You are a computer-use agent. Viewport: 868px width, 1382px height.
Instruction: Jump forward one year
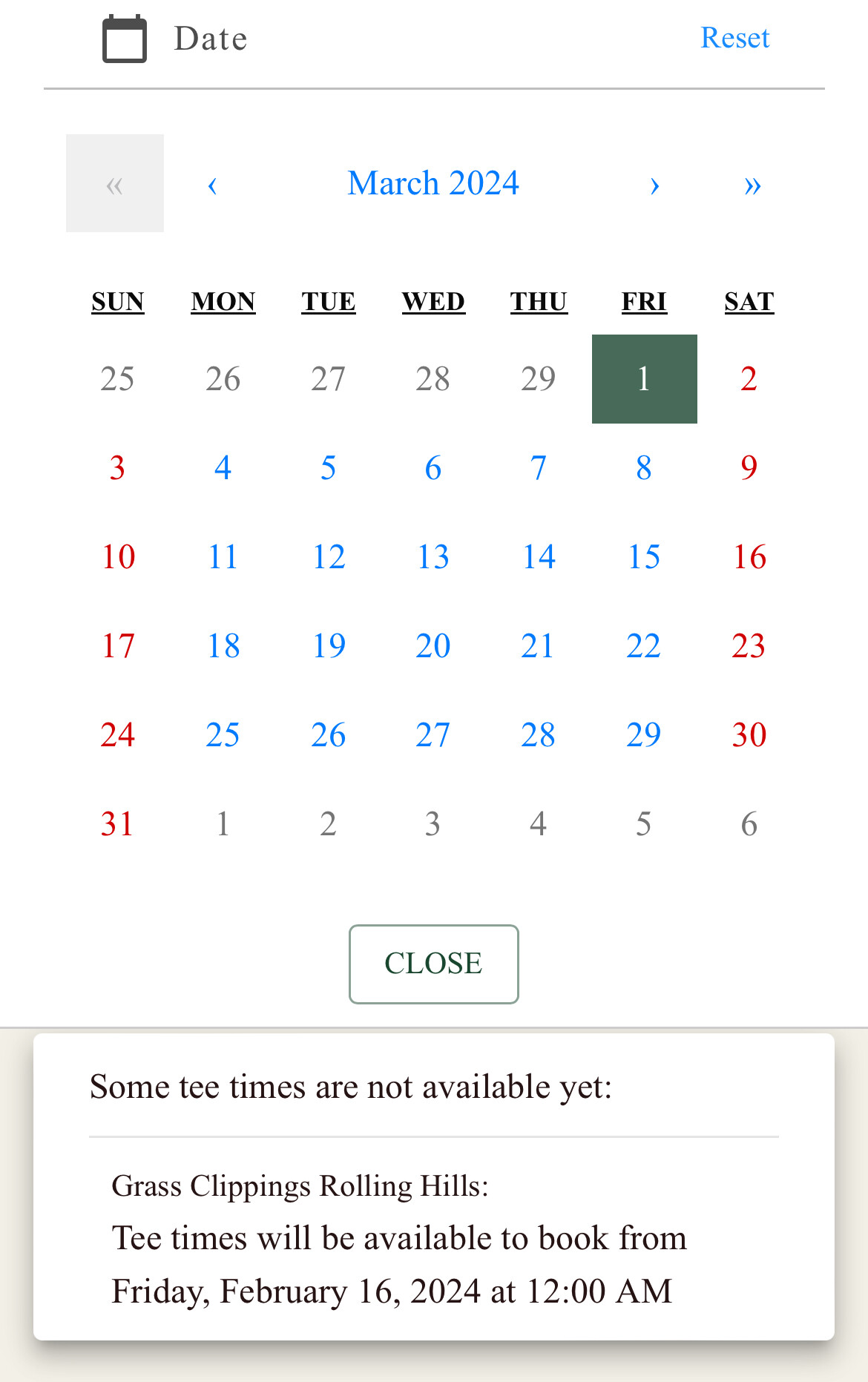tap(752, 183)
